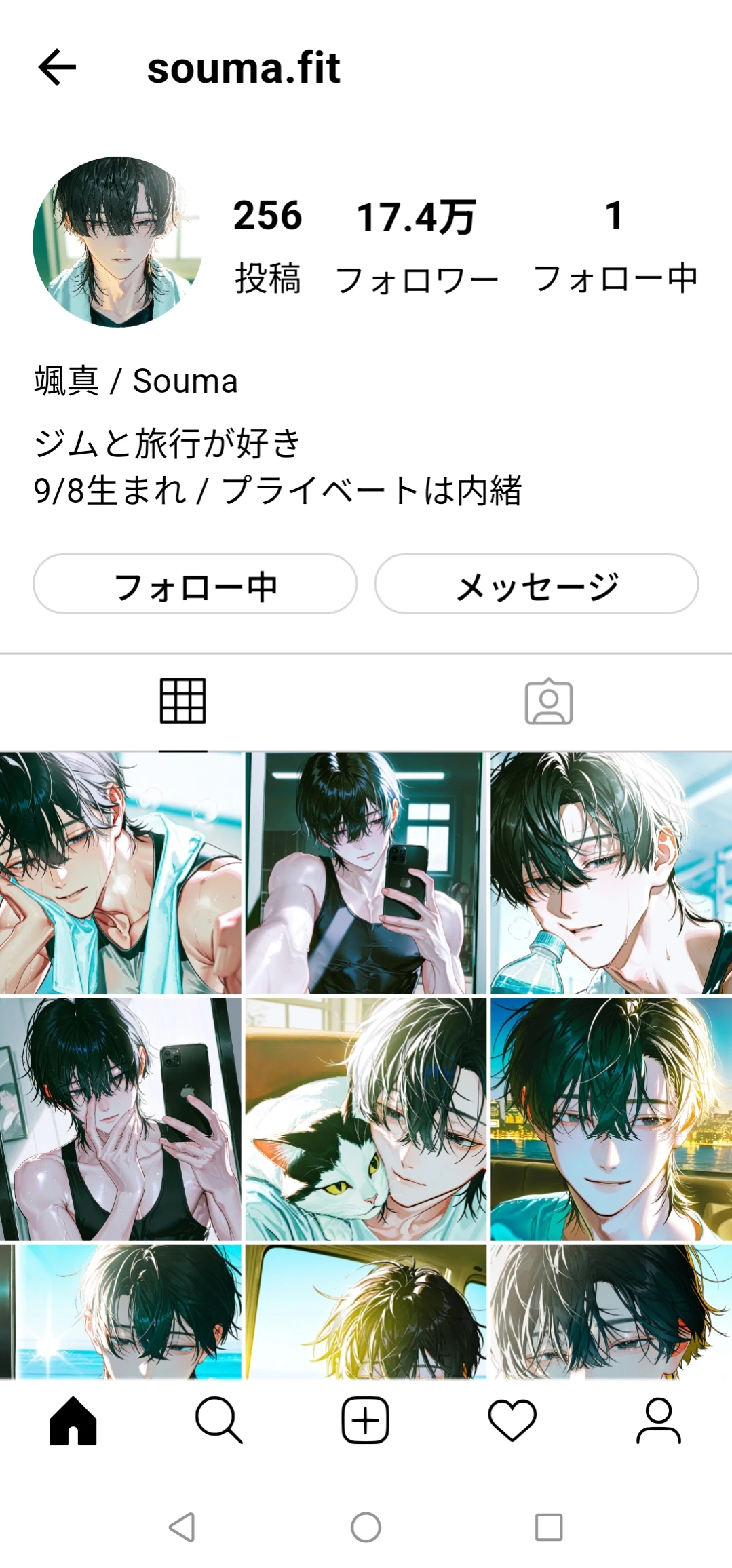View the 17.4万 followers list
Image resolution: width=732 pixels, height=1568 pixels.
click(417, 246)
